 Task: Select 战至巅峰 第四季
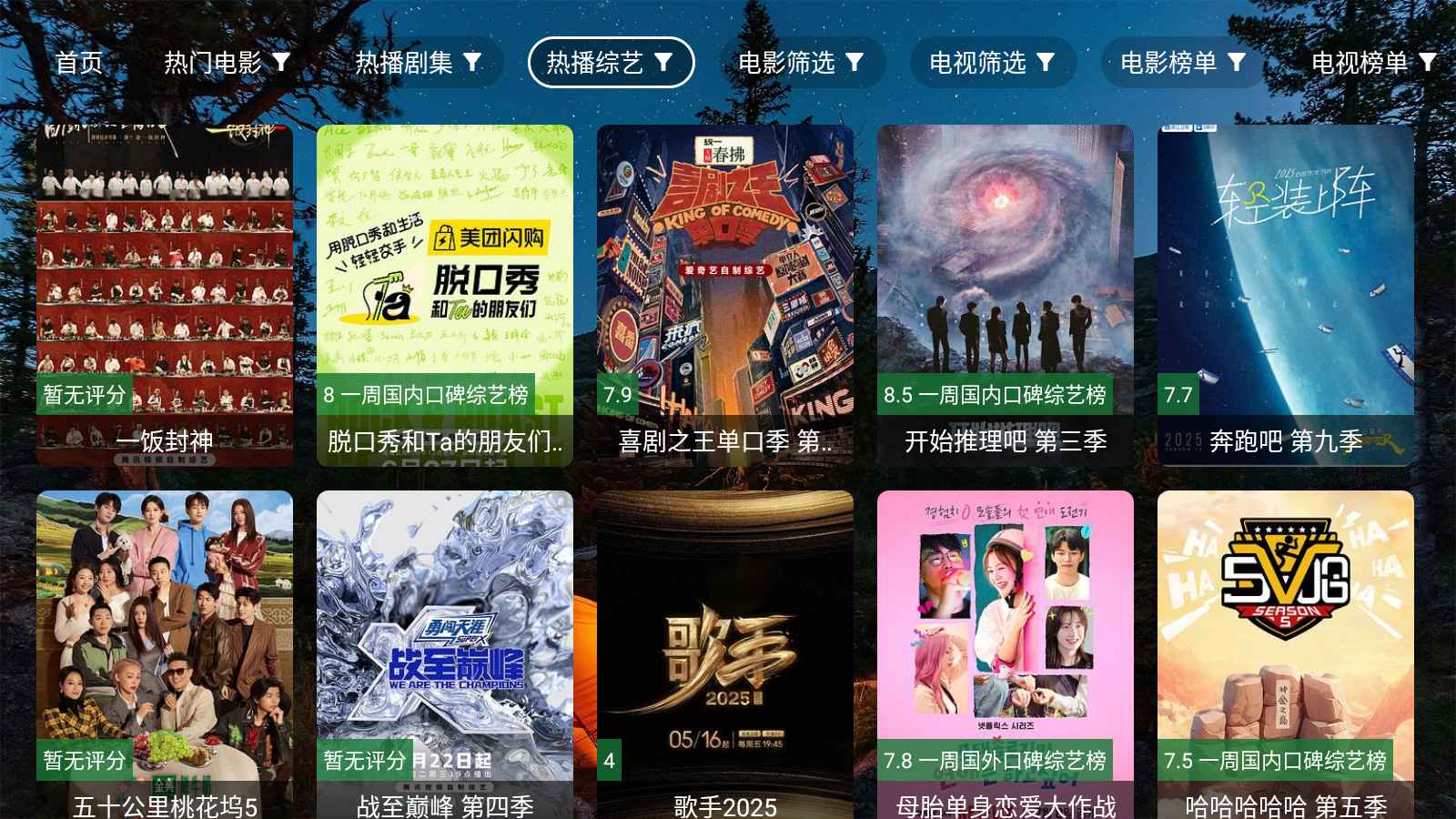445,653
